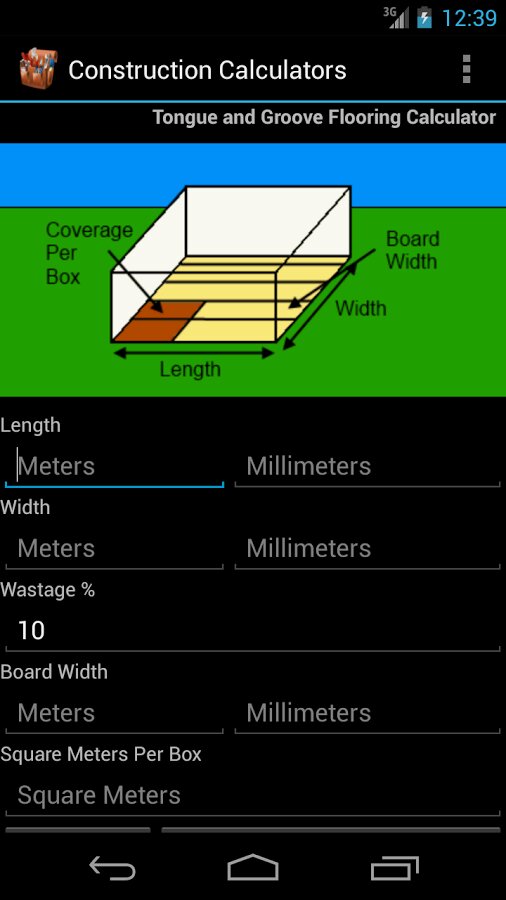506x900 pixels.
Task: Open the overflow menu
Action: click(x=466, y=69)
